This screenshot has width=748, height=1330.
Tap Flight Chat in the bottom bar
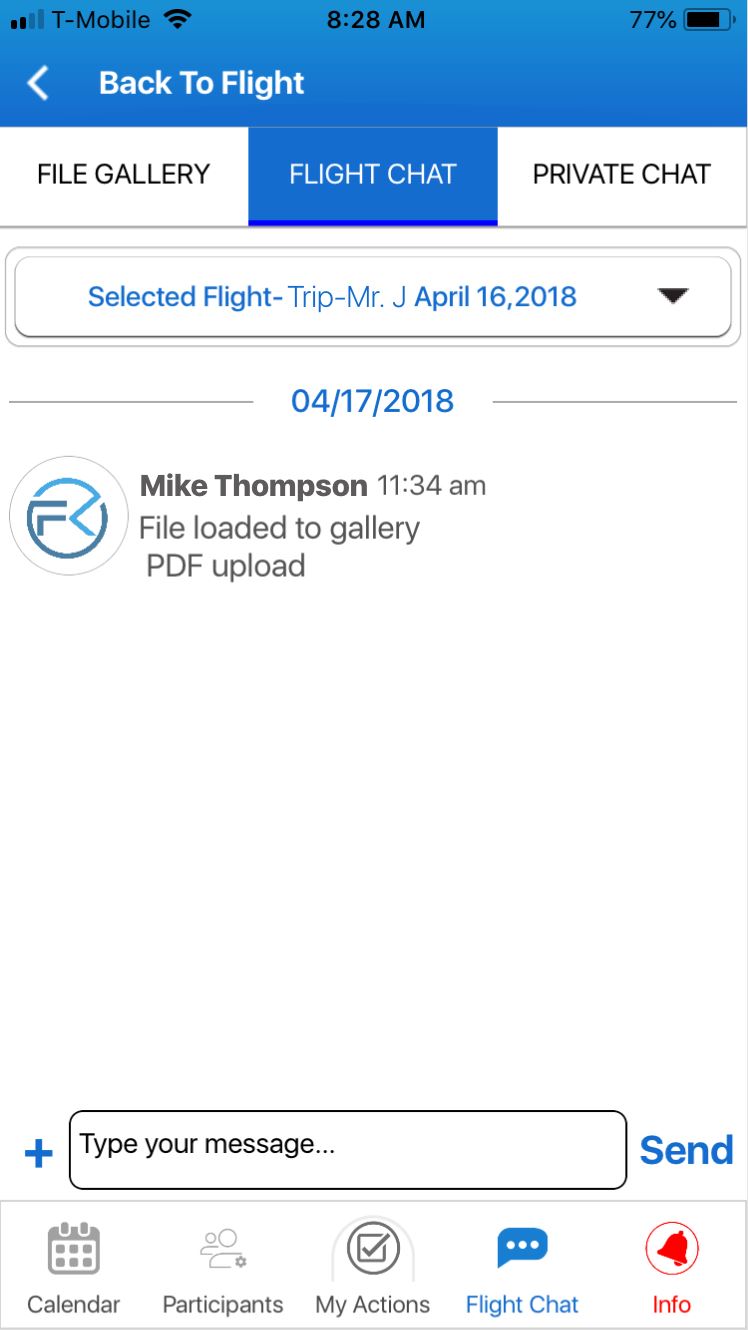(522, 1266)
